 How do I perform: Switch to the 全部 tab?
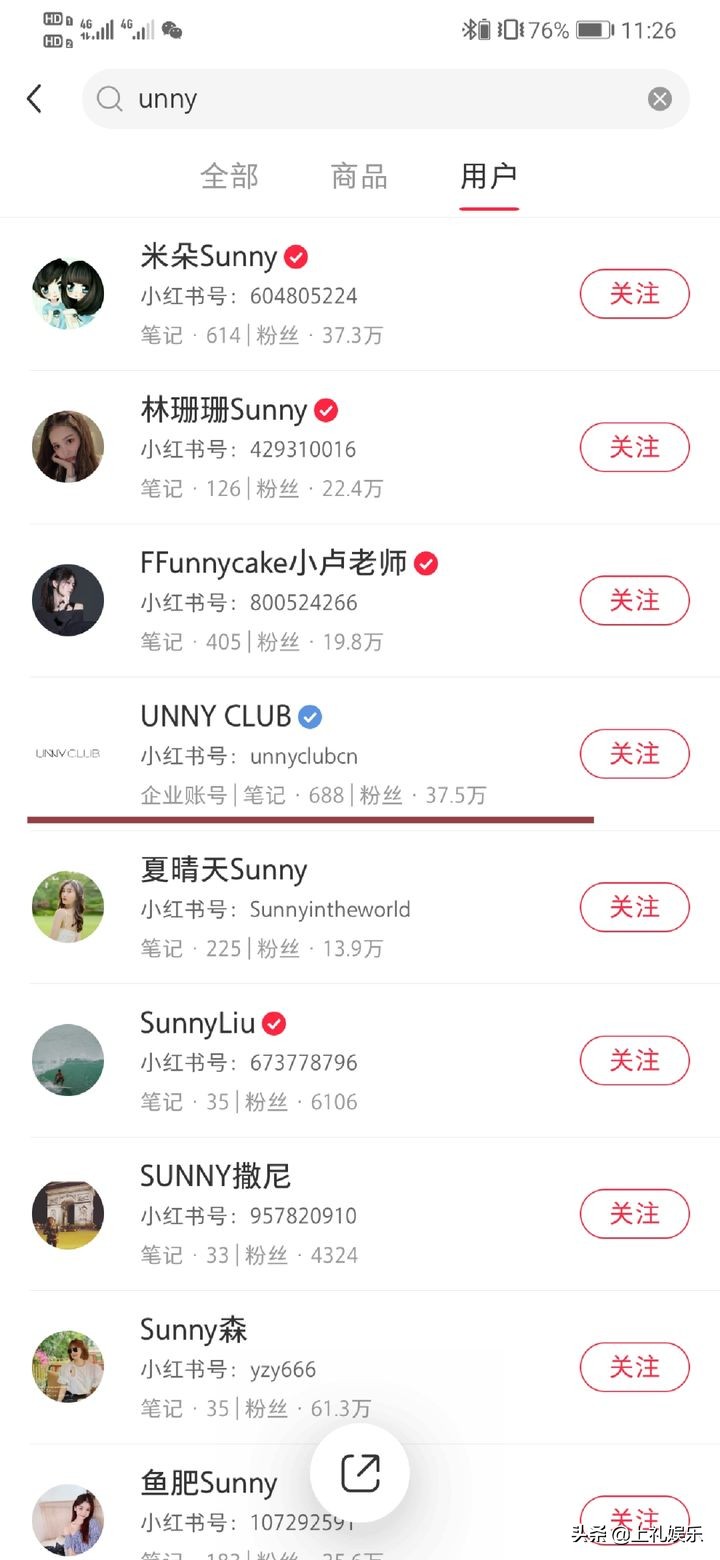[230, 176]
